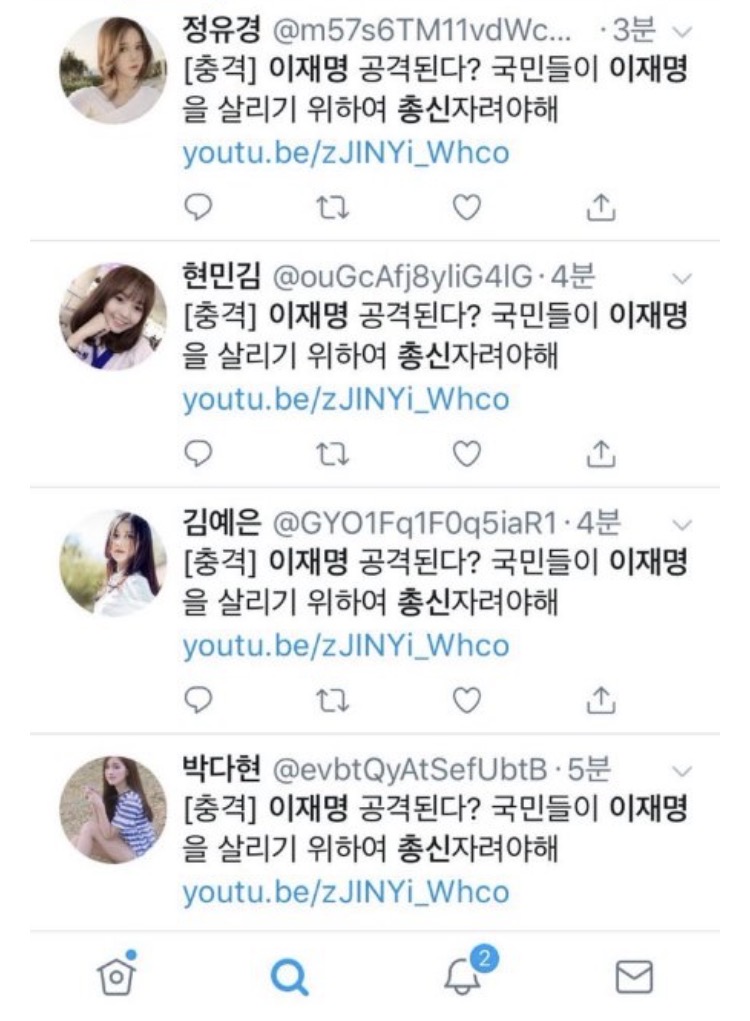Like 김예은's tweet
Image resolution: width=750 pixels, height=1021 pixels.
(467, 699)
